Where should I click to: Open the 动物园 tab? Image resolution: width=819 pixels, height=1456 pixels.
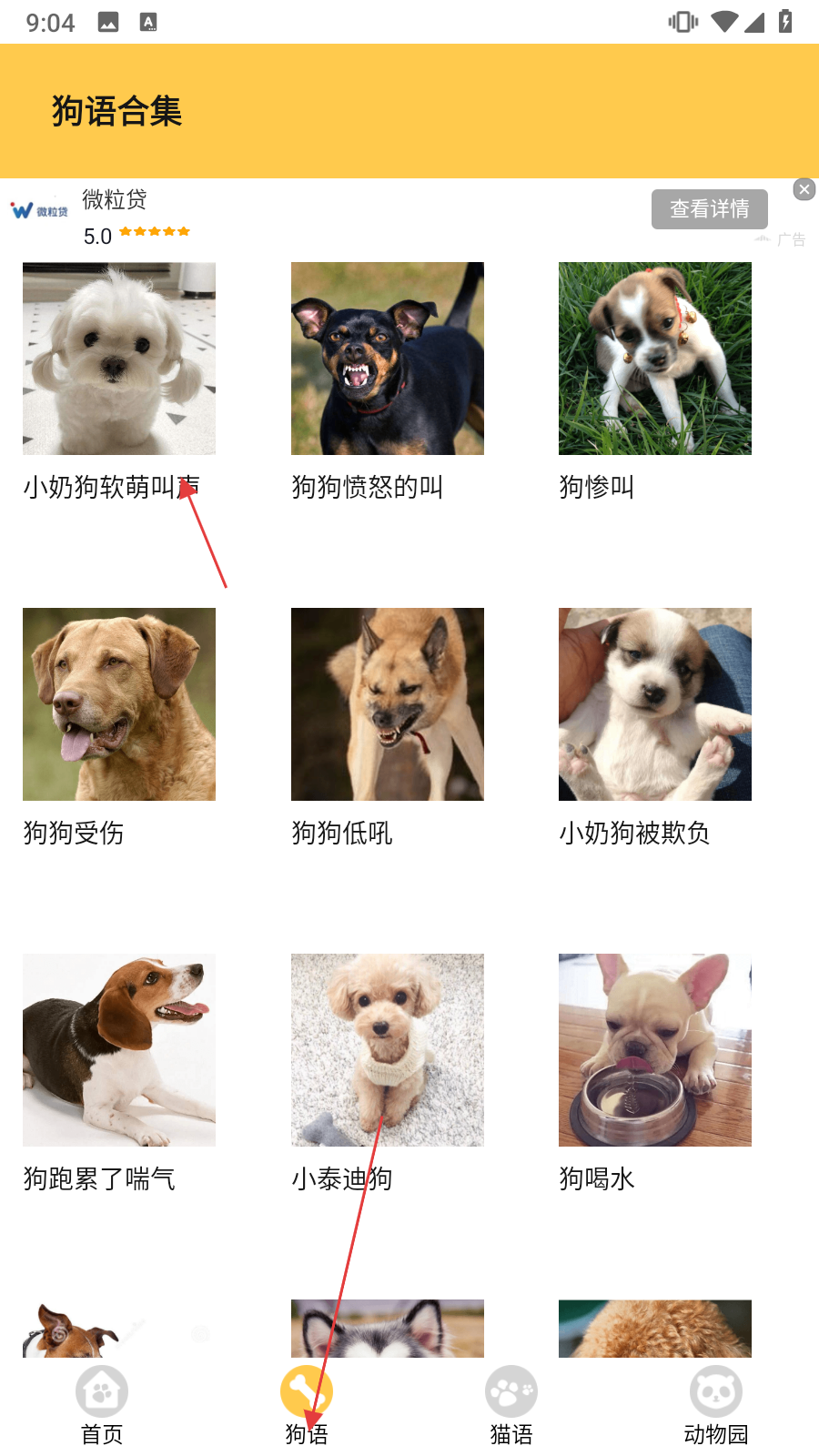(716, 1406)
